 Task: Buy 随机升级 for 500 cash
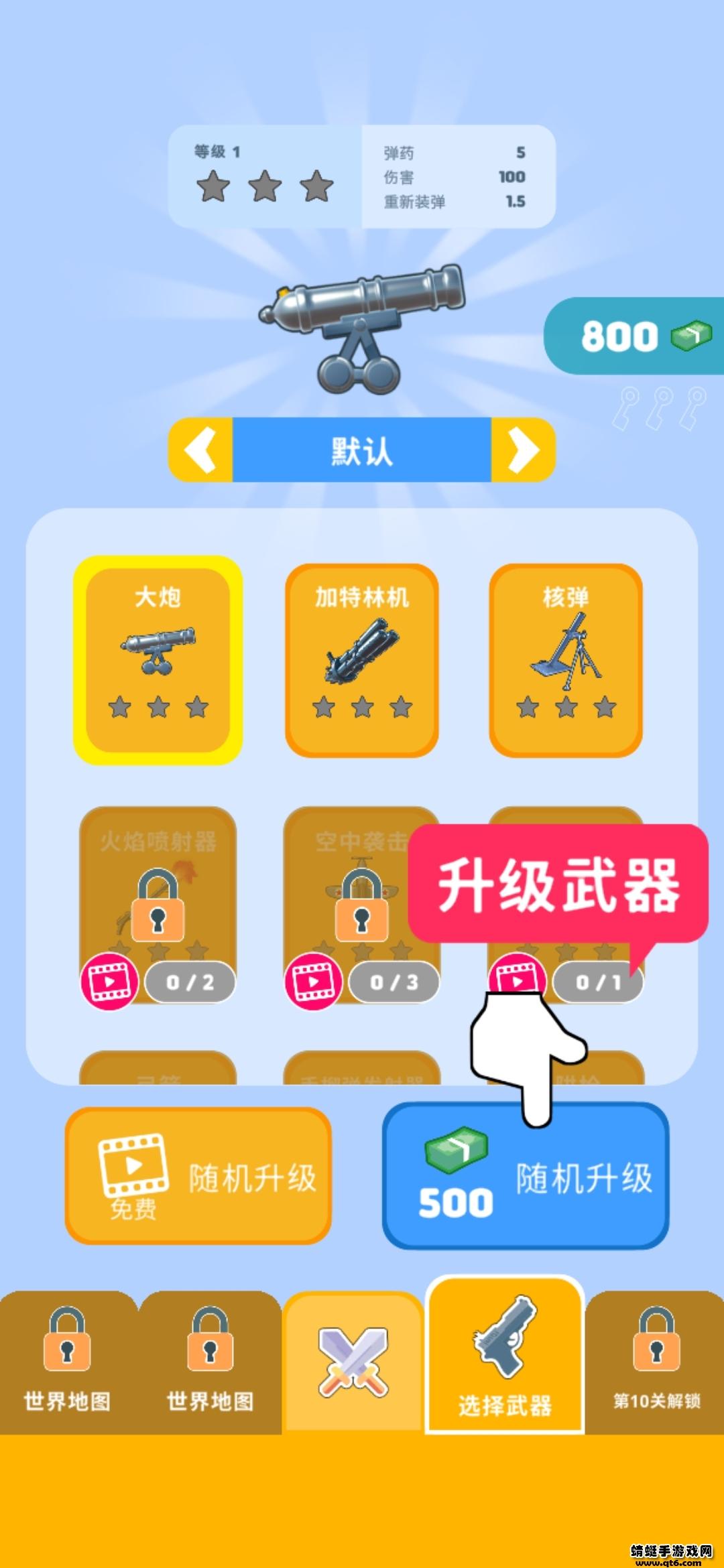[526, 1177]
